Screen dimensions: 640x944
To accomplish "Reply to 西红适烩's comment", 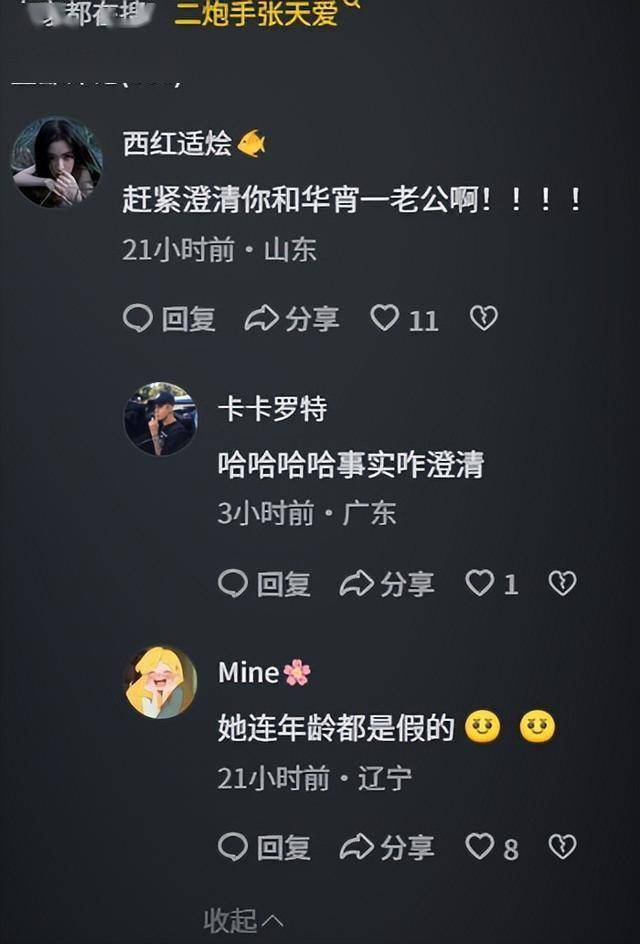I will (x=169, y=319).
